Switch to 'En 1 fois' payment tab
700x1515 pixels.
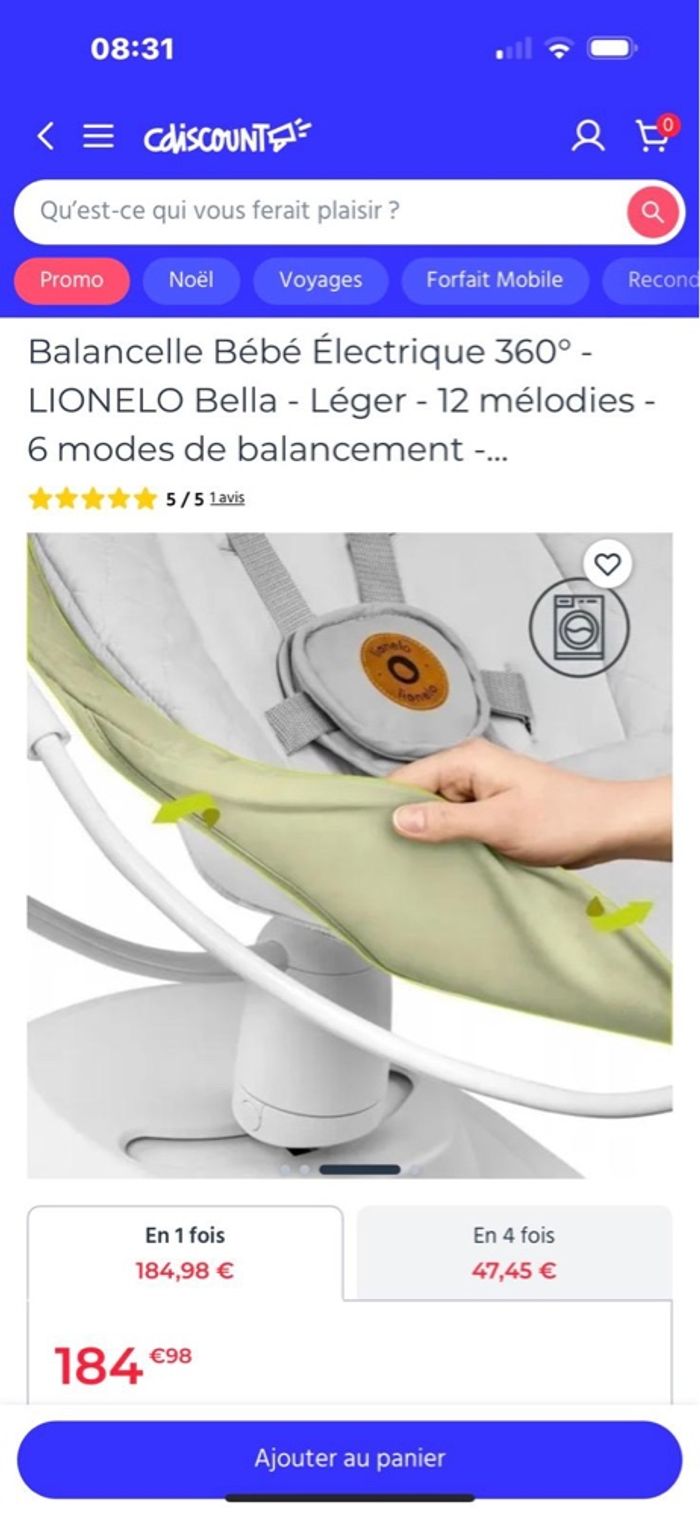click(x=185, y=1253)
